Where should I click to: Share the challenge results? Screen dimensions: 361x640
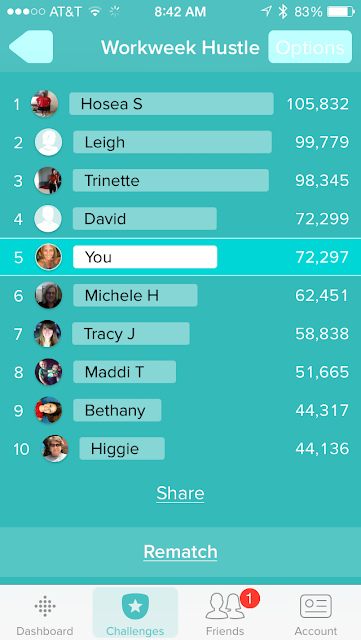(180, 493)
